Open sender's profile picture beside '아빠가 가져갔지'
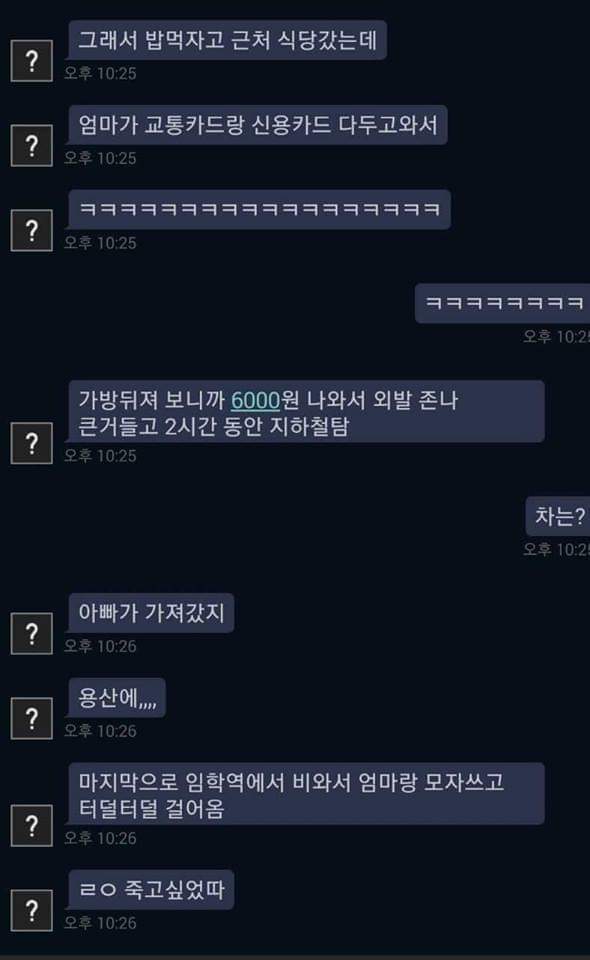The image size is (590, 960). tap(32, 633)
